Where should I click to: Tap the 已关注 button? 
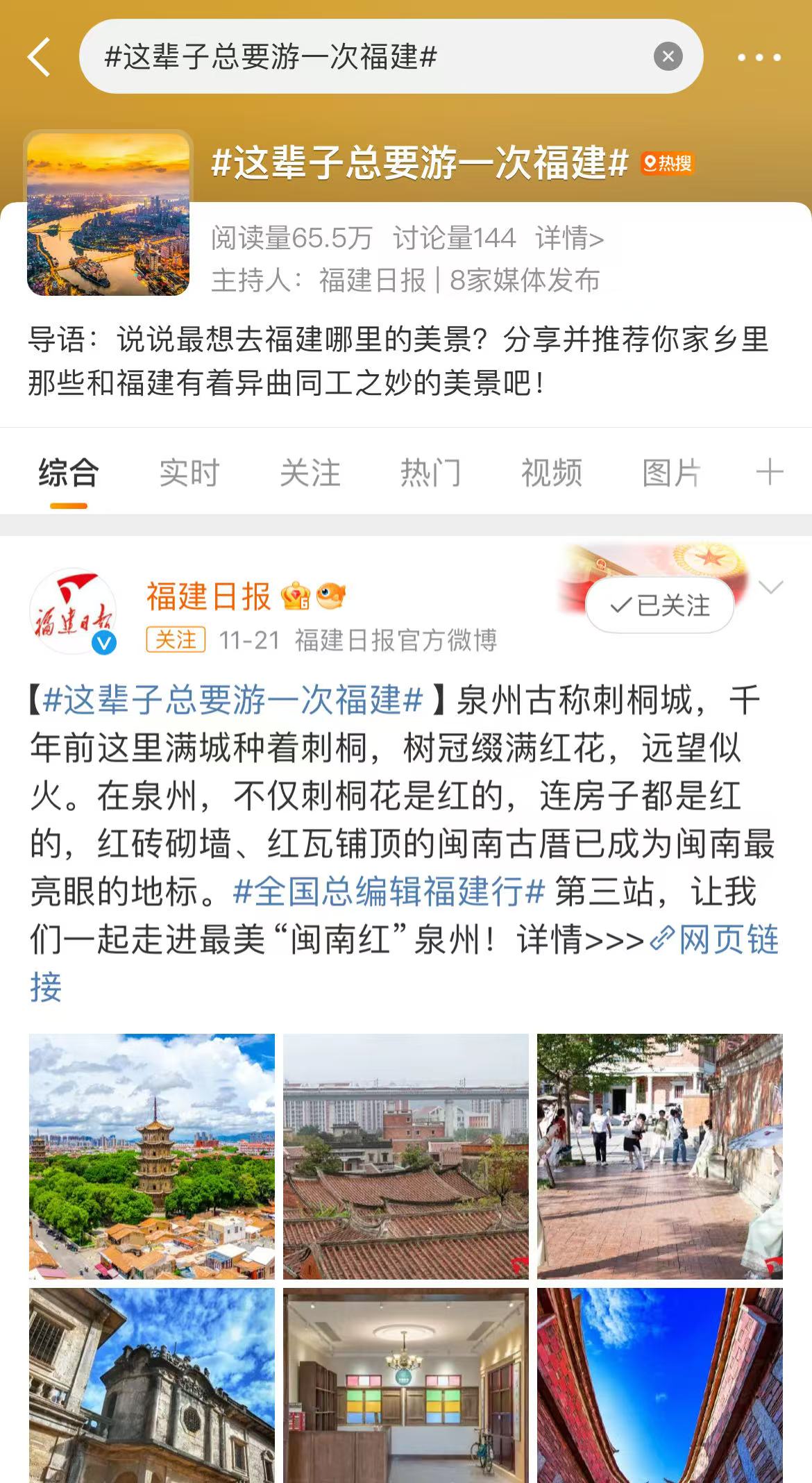tap(659, 605)
